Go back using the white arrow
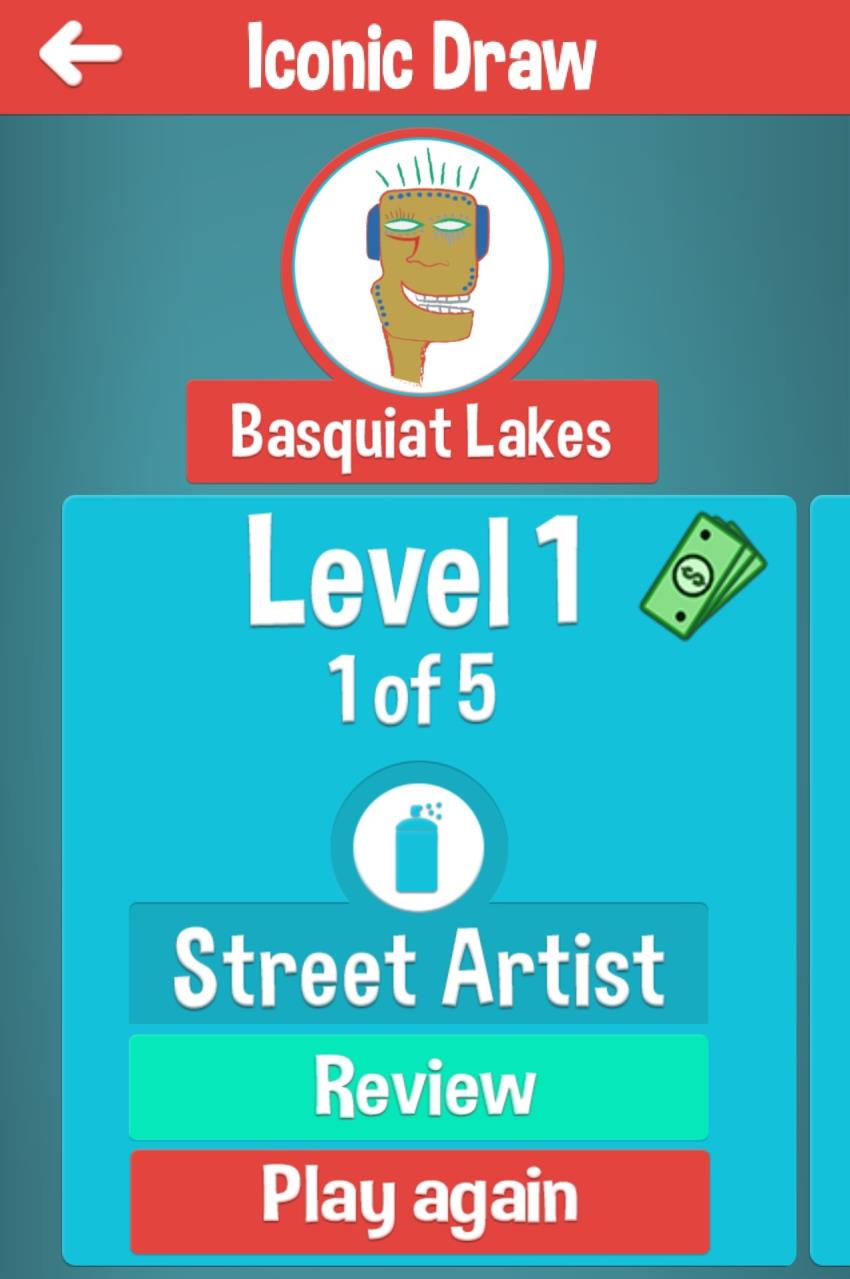Viewport: 850px width, 1279px height. 80,54
